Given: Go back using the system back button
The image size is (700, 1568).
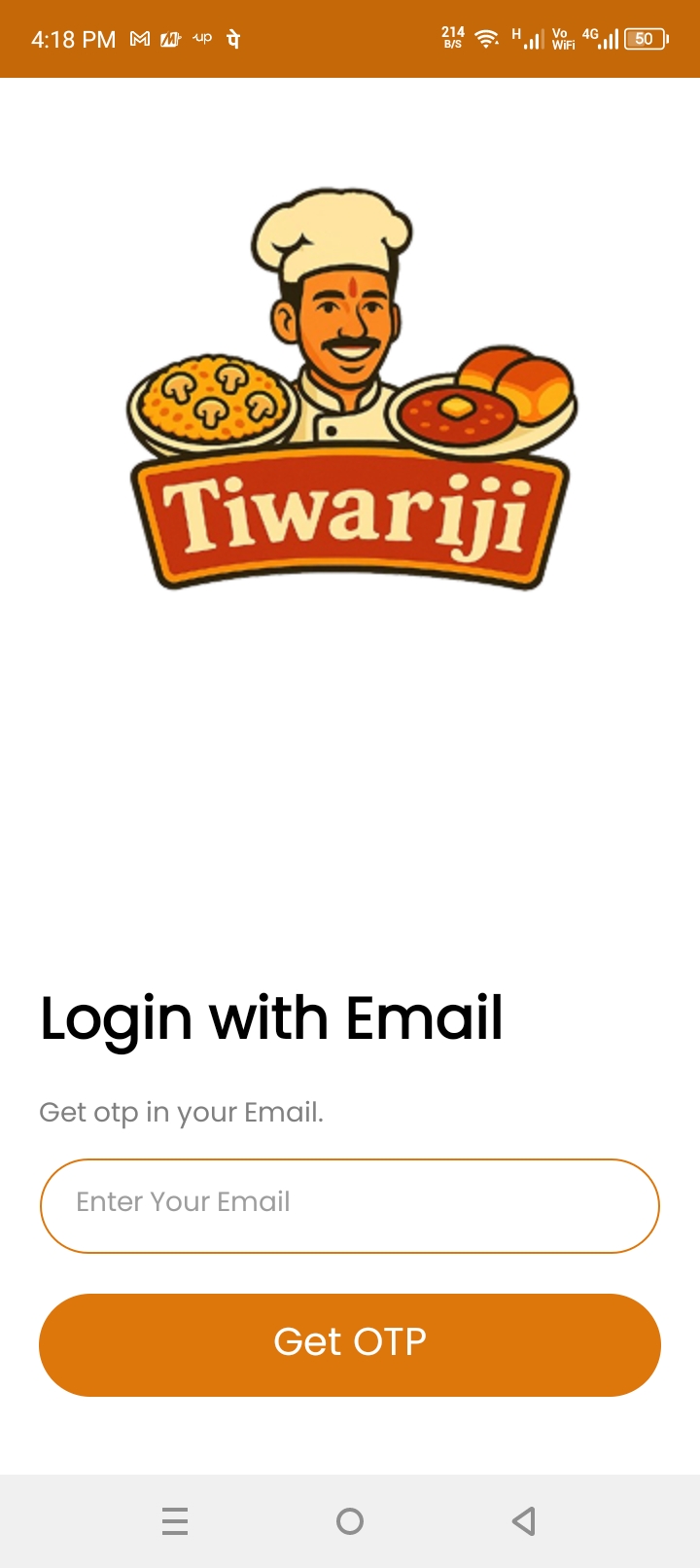Looking at the screenshot, I should point(524,1520).
